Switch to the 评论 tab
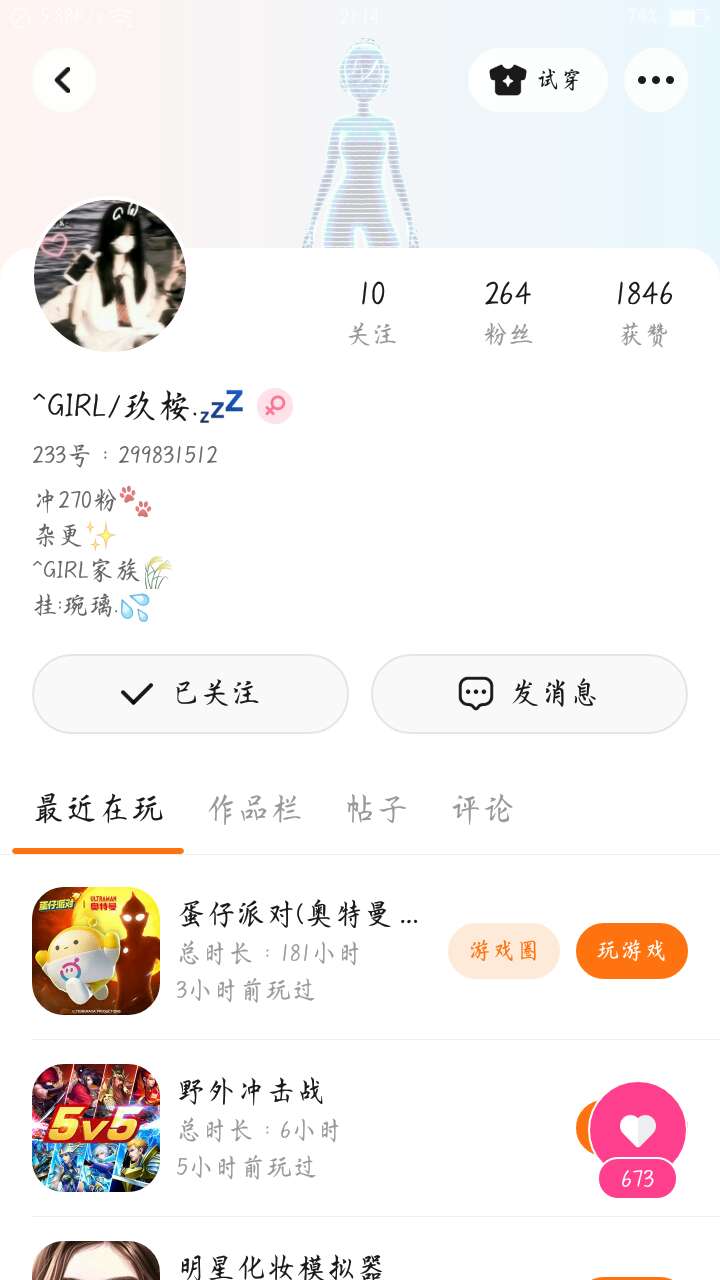This screenshot has height=1280, width=720. 482,809
